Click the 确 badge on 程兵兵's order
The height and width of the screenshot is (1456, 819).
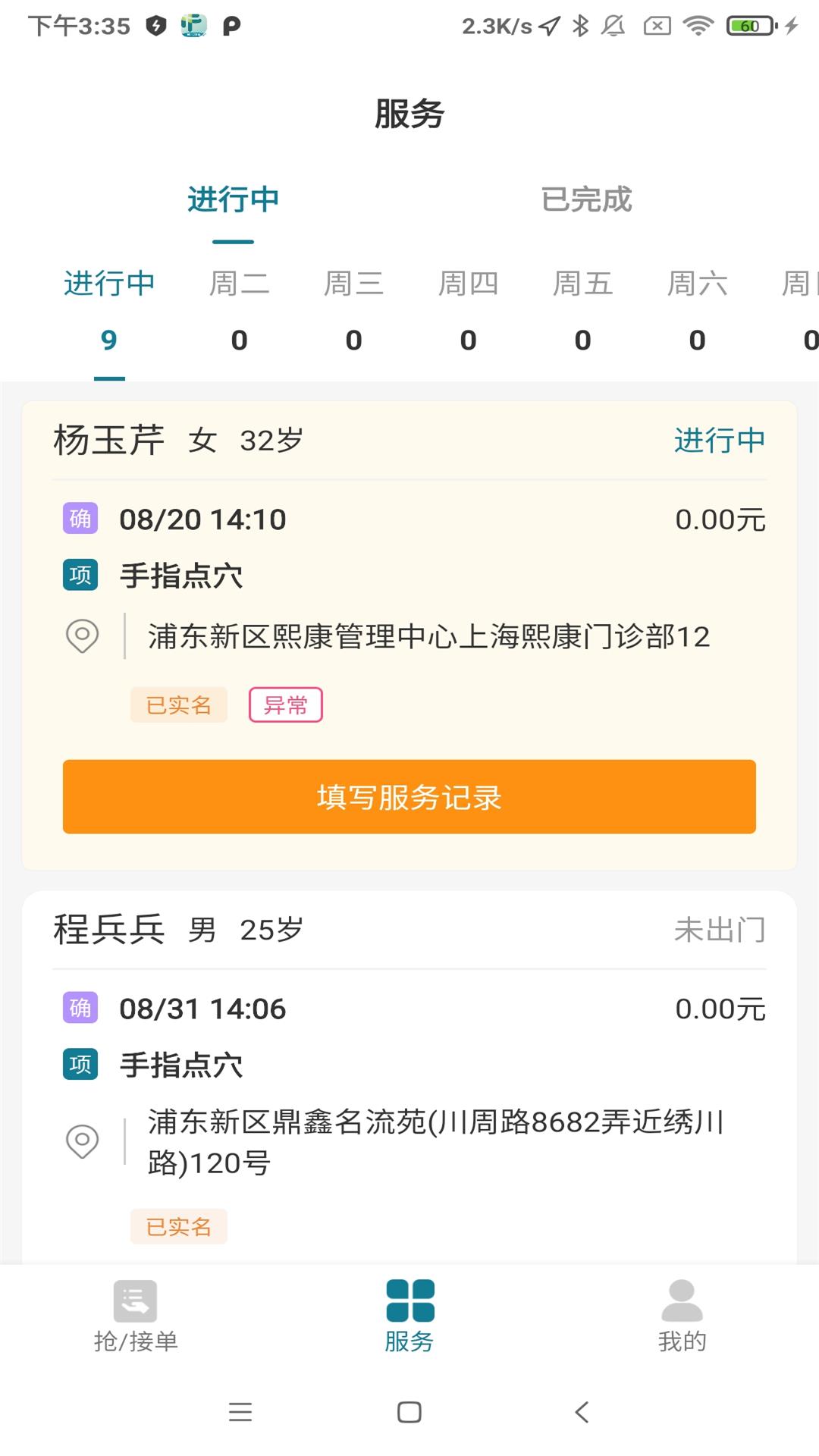click(x=79, y=1008)
